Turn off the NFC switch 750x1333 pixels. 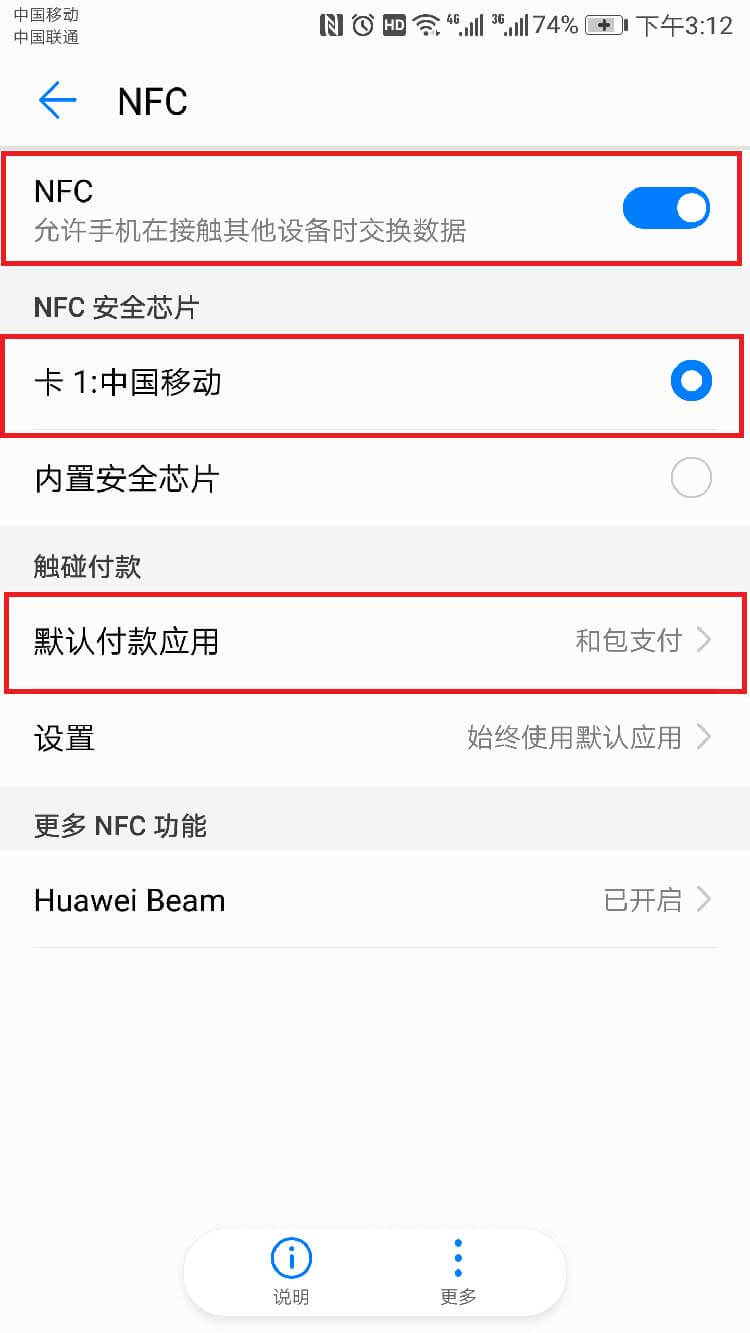click(x=666, y=208)
